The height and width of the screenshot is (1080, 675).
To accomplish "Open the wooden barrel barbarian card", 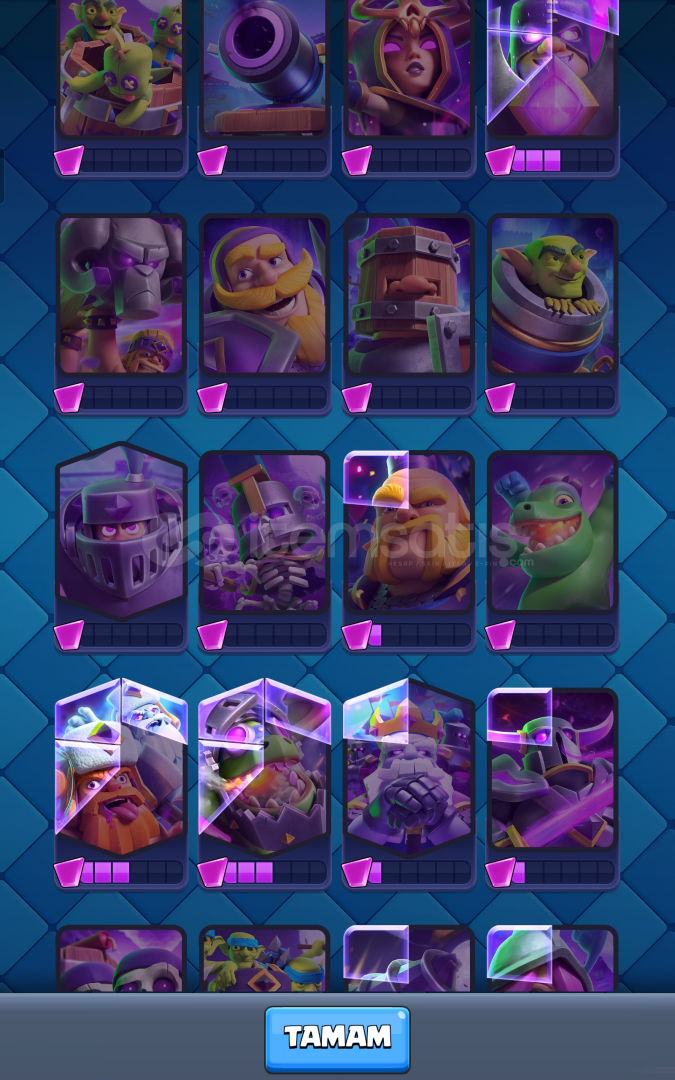I will coord(409,297).
